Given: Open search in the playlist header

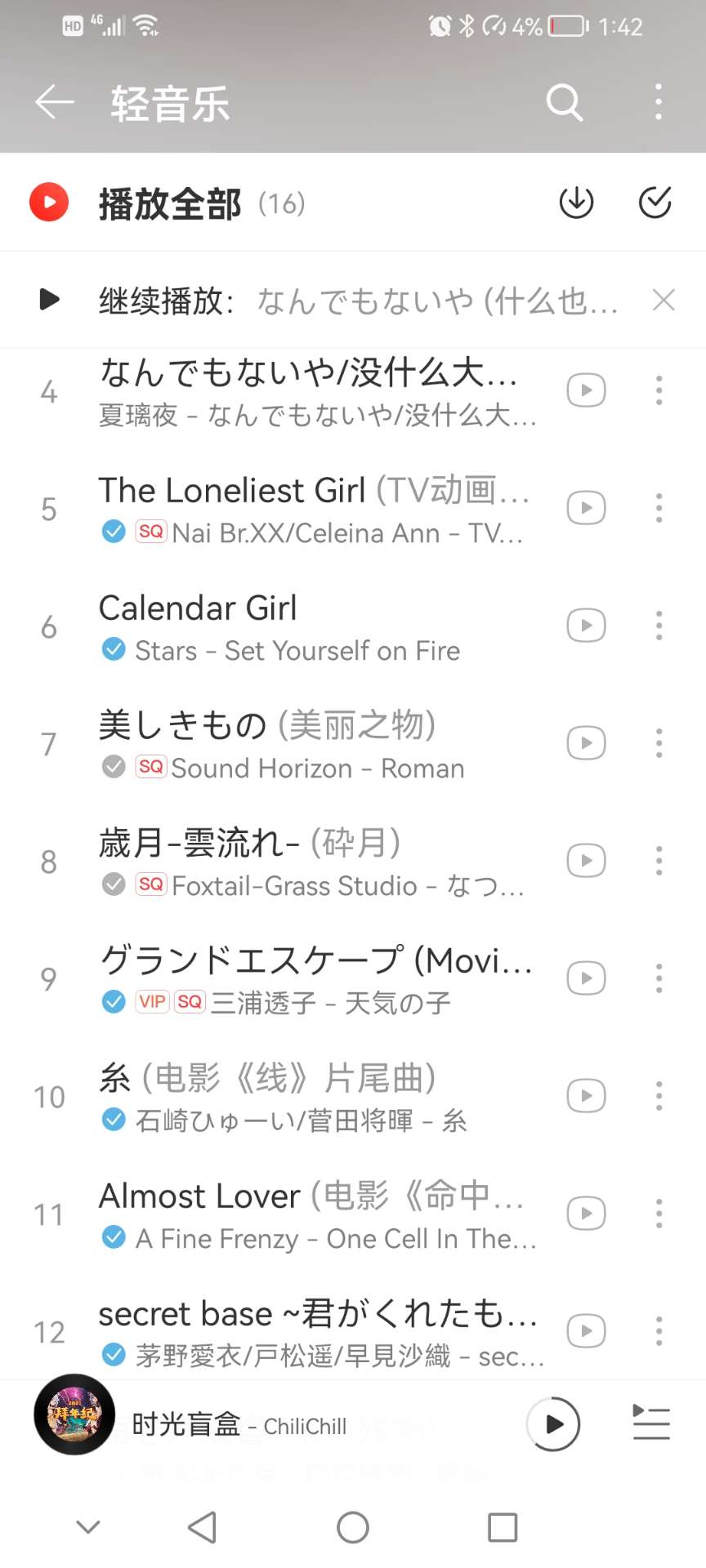Looking at the screenshot, I should point(564,103).
